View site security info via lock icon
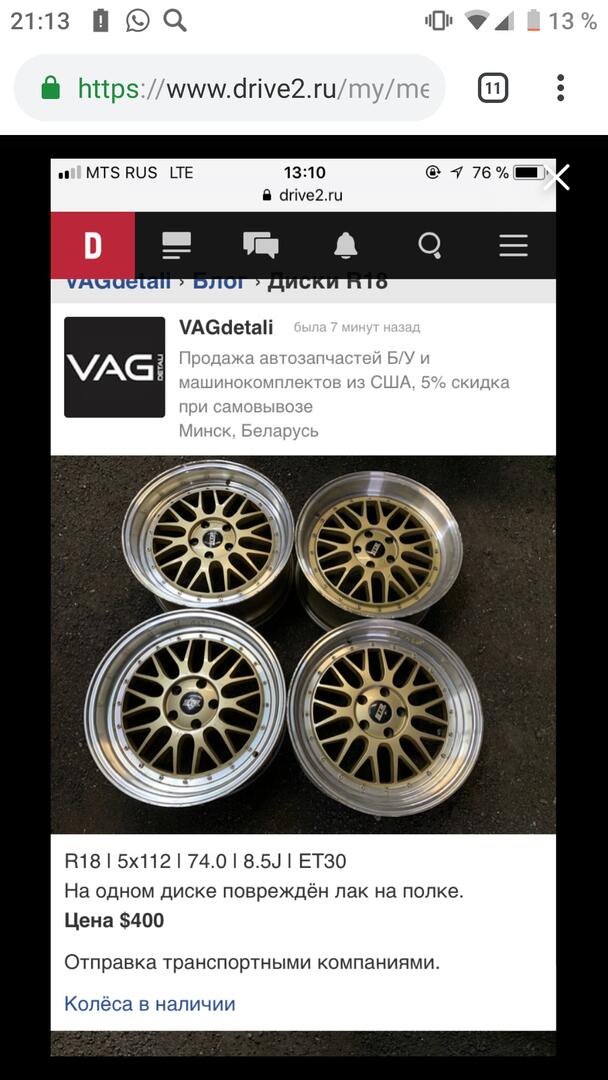 click(50, 89)
